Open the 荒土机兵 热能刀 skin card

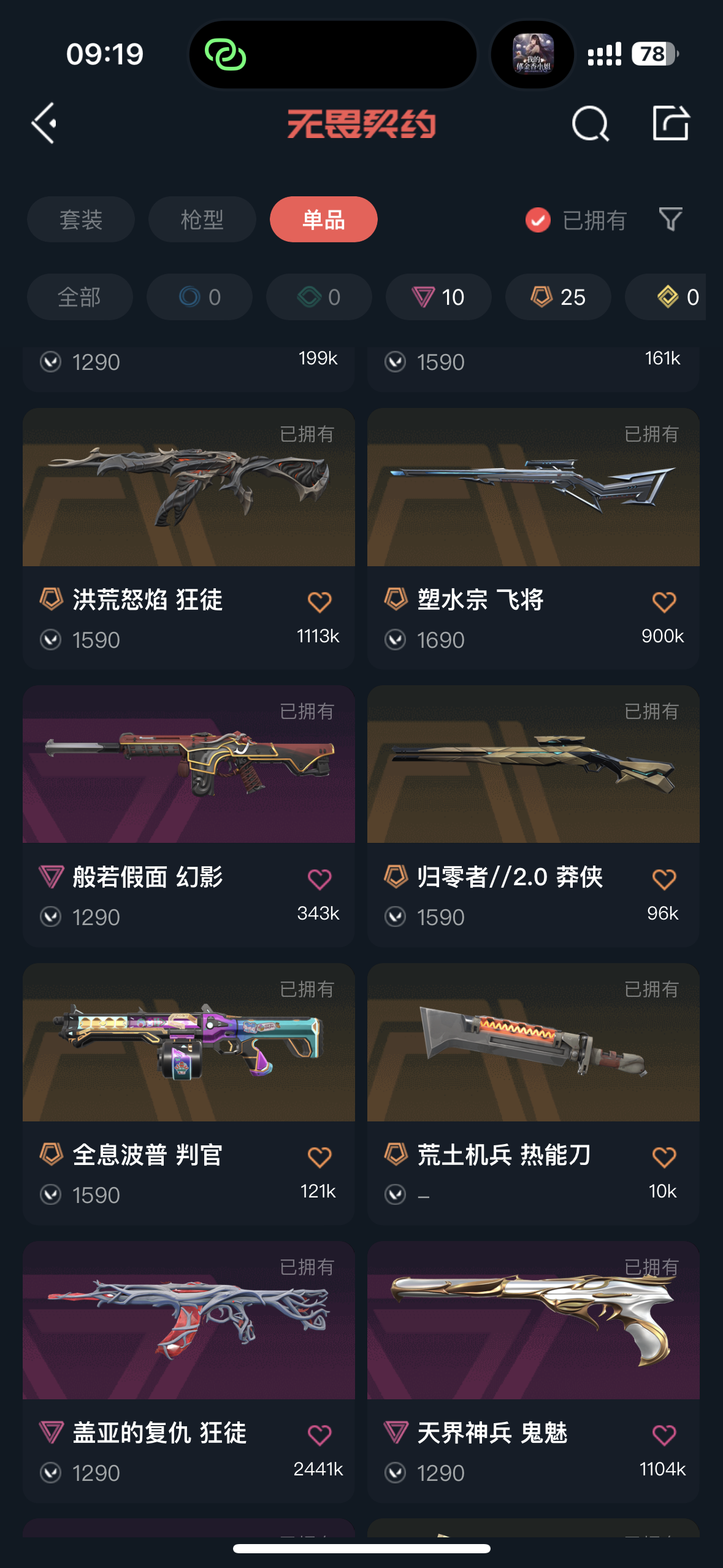coord(534,1094)
